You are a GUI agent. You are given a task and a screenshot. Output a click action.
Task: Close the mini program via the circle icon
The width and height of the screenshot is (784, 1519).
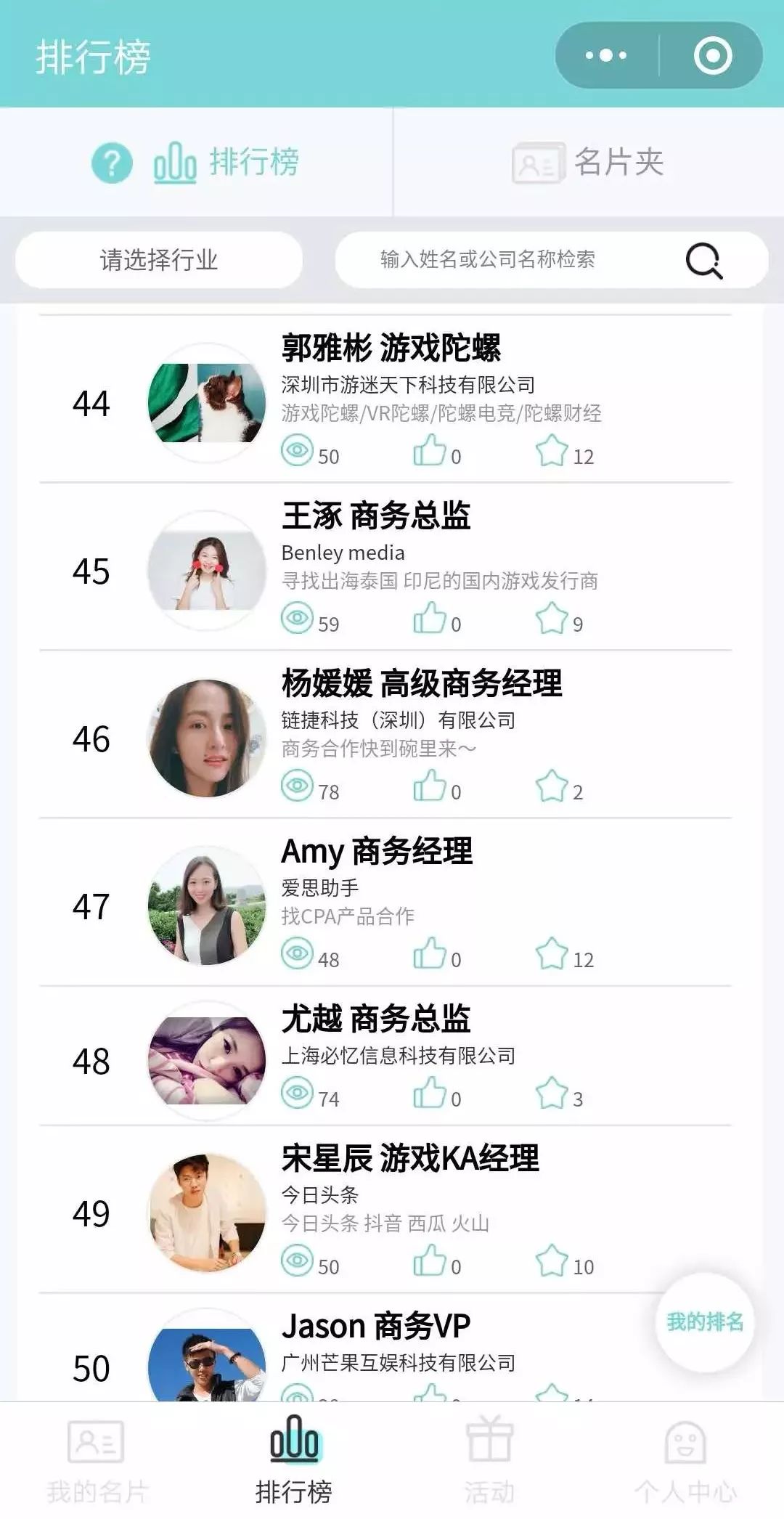(x=712, y=55)
